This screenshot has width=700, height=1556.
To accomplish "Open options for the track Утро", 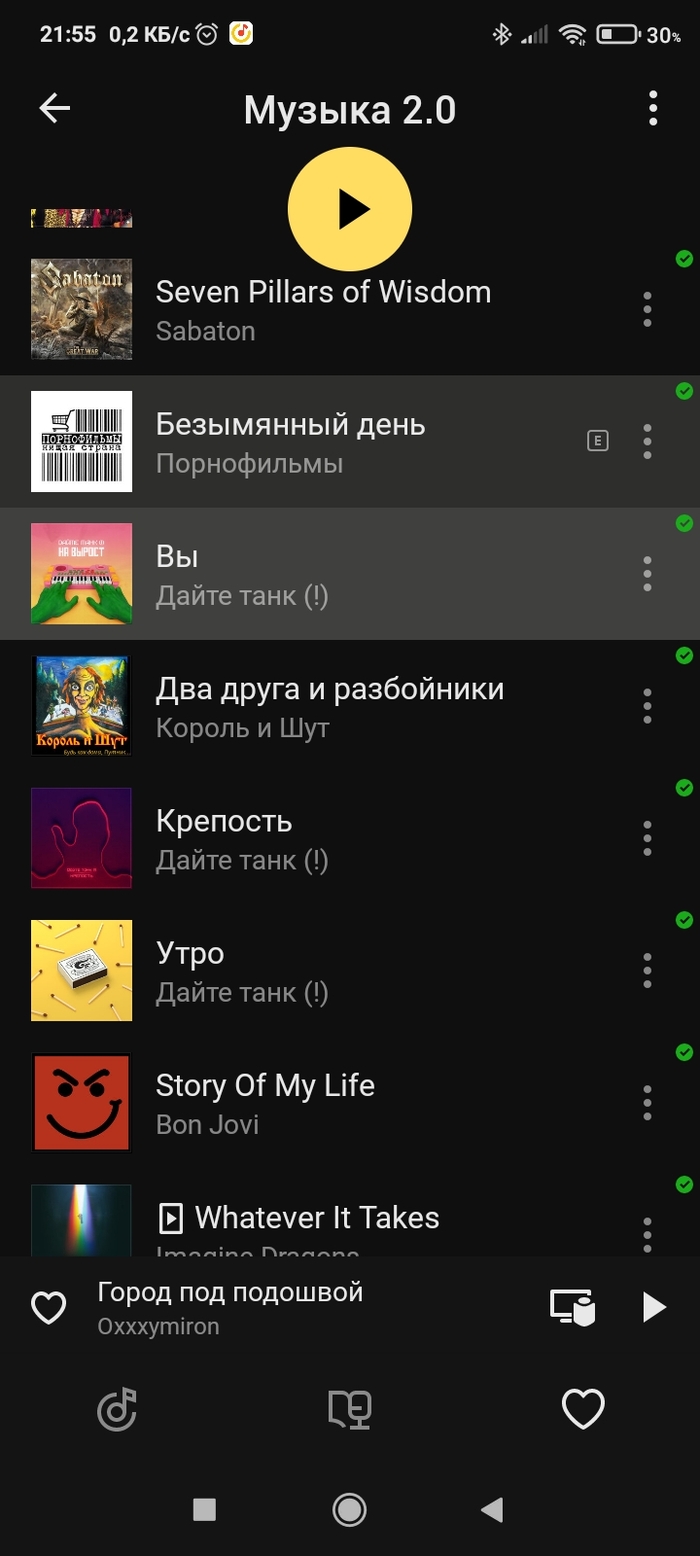I will [x=647, y=970].
